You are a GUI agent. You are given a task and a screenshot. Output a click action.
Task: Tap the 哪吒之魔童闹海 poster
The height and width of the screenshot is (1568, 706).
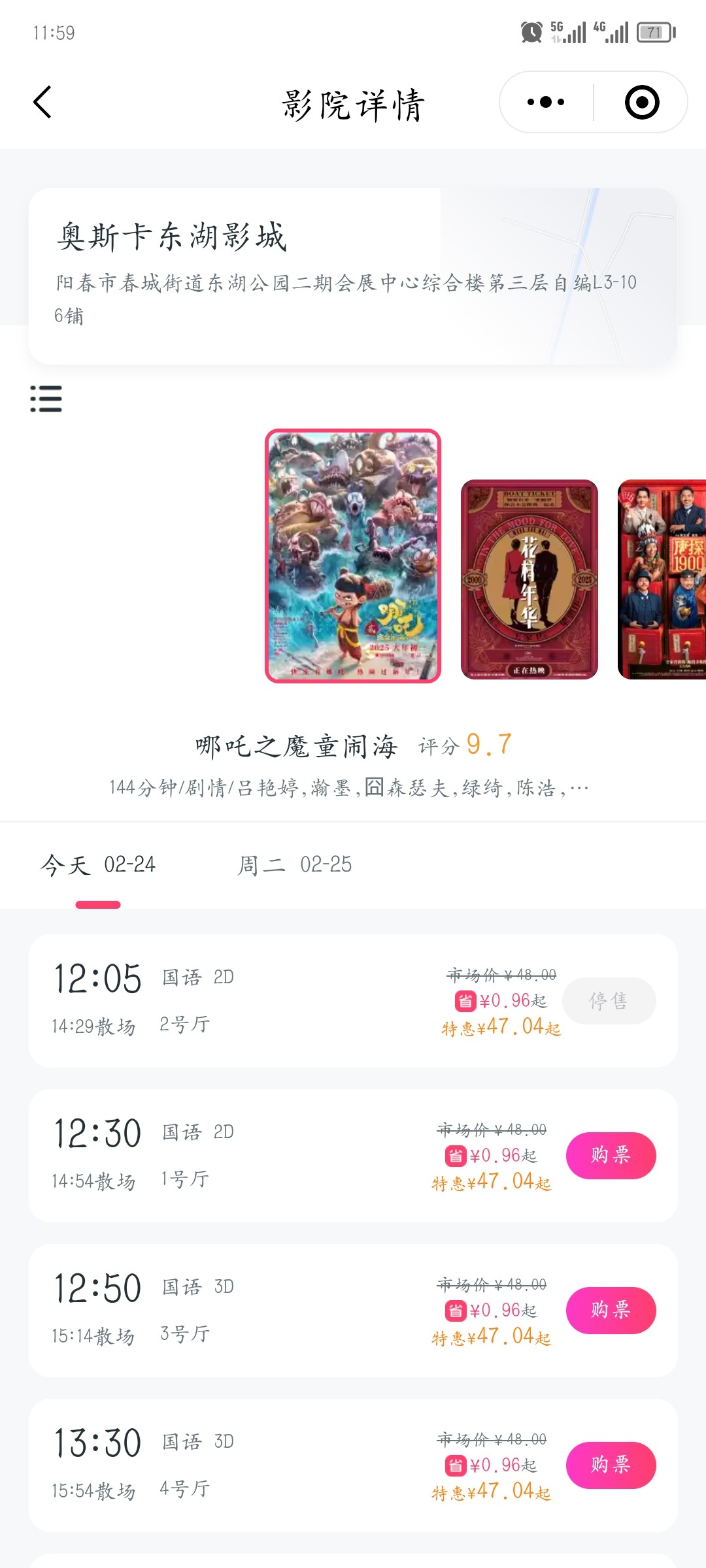(x=353, y=556)
